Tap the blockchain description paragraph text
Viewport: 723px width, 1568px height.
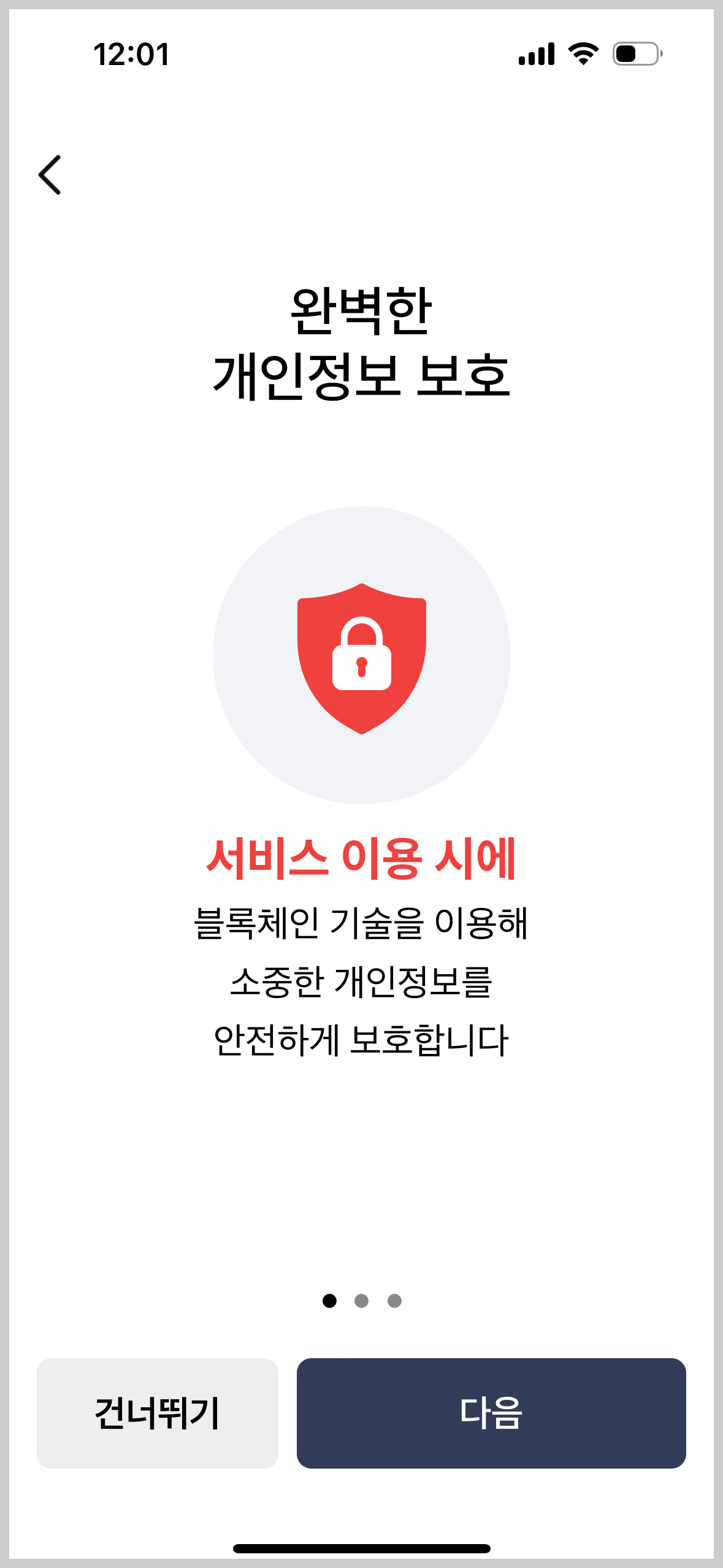361,982
